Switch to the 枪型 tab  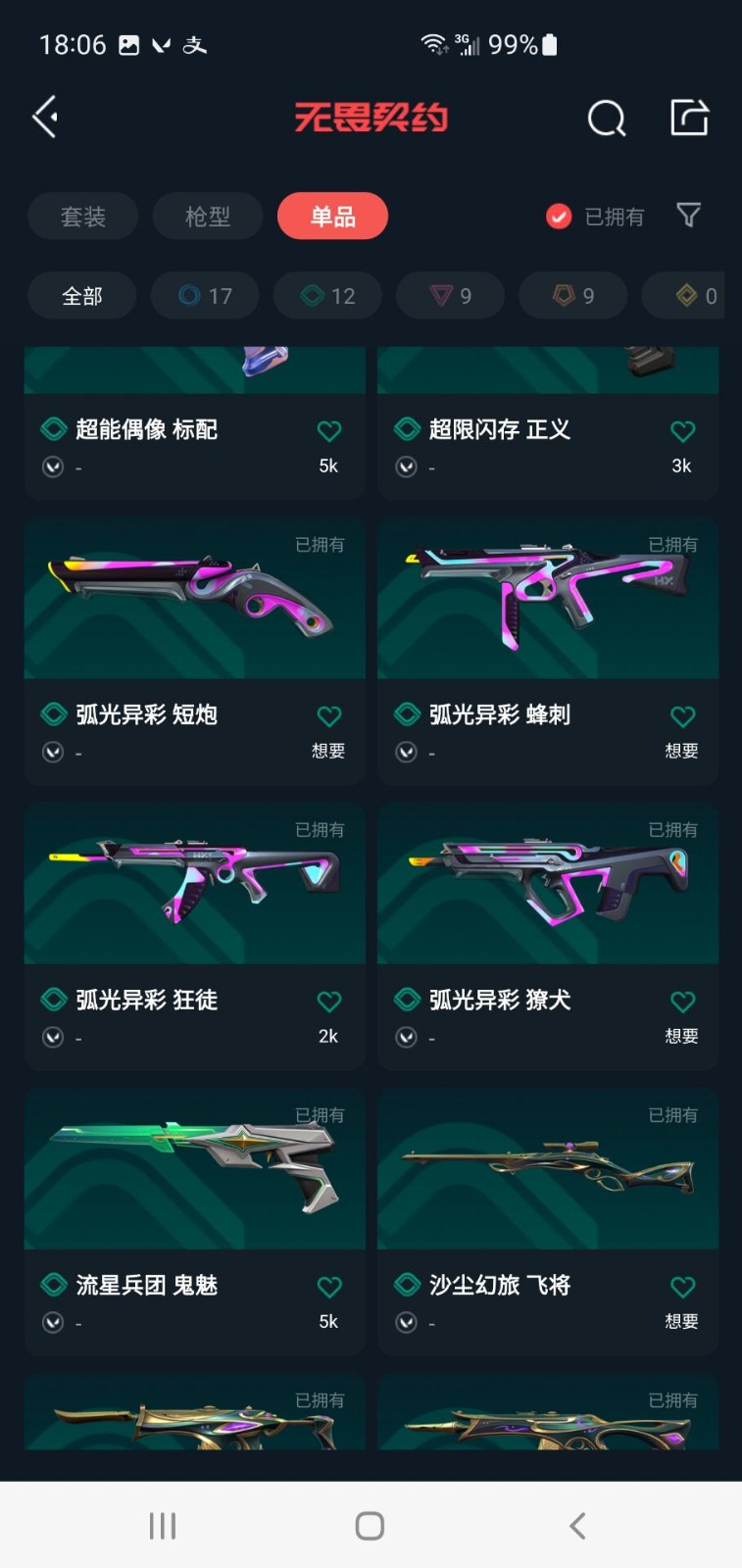(208, 217)
